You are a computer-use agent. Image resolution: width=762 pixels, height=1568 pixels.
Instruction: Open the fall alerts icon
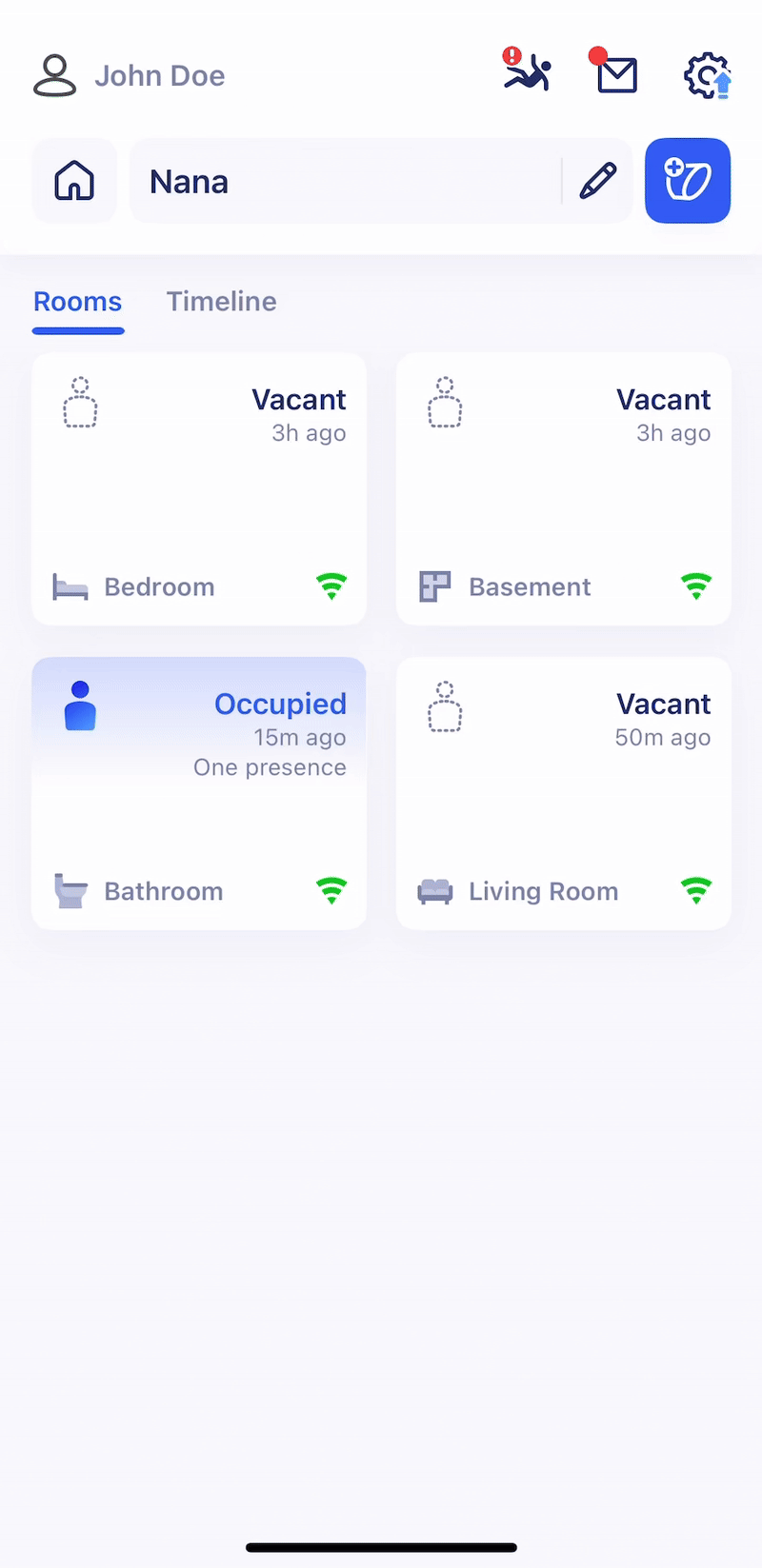point(527,72)
